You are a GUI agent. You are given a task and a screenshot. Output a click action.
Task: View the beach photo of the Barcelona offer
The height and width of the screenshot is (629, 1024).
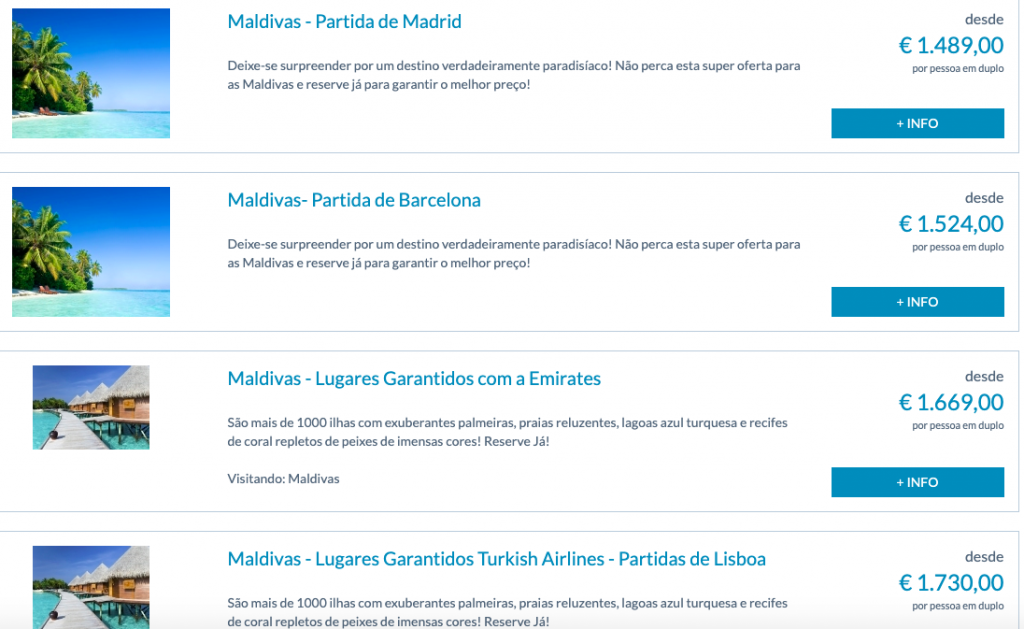click(91, 252)
